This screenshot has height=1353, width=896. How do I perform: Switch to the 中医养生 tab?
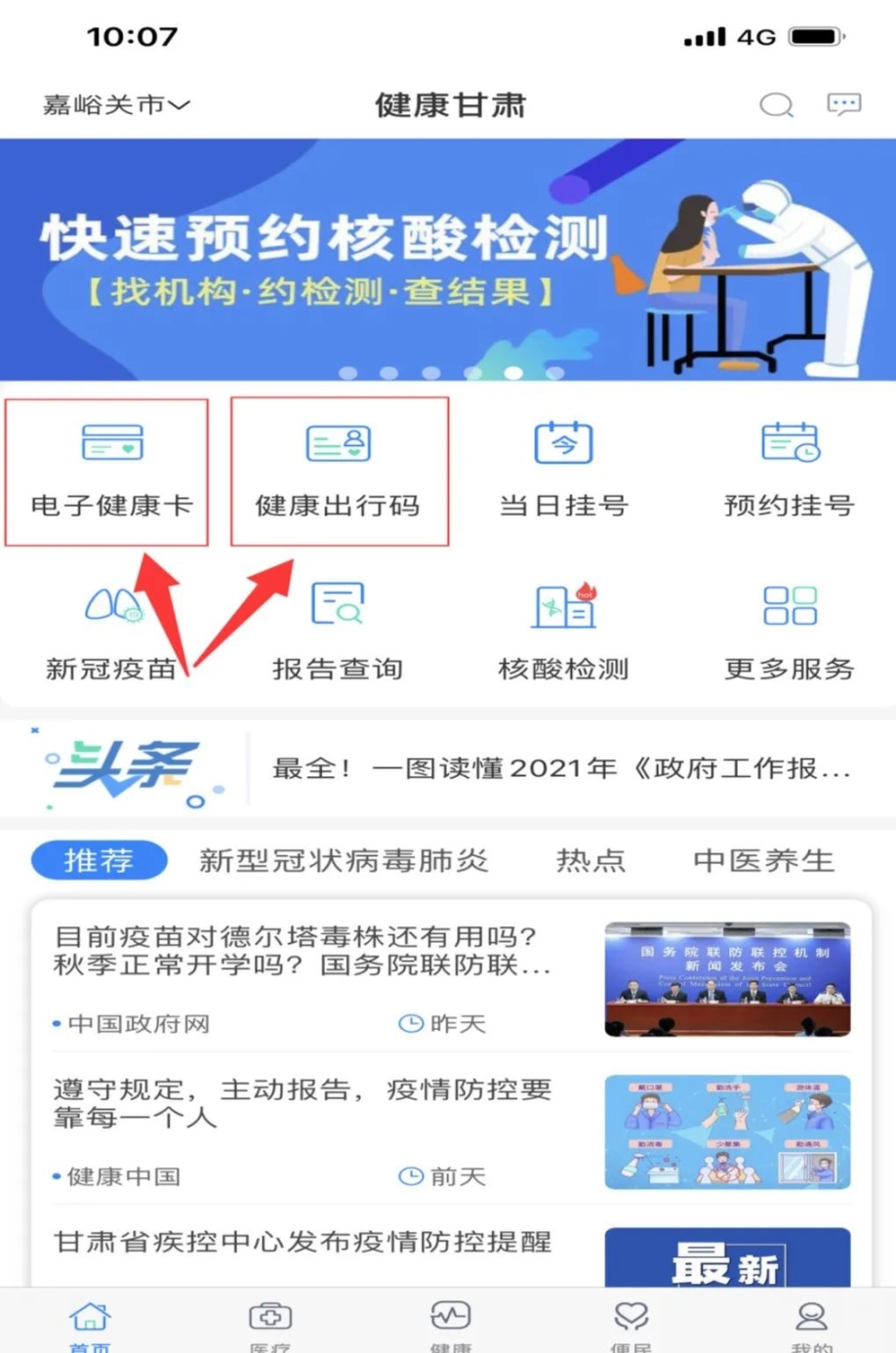(x=763, y=860)
